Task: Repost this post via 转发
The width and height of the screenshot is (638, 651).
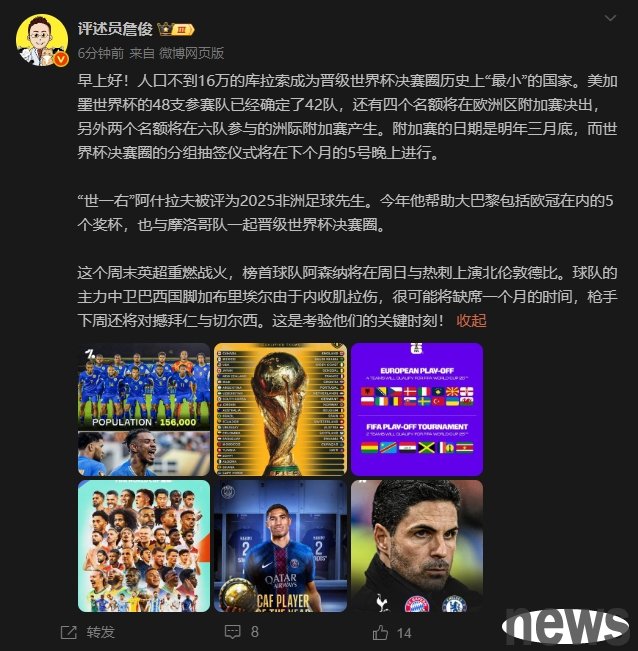Action: click(x=89, y=632)
